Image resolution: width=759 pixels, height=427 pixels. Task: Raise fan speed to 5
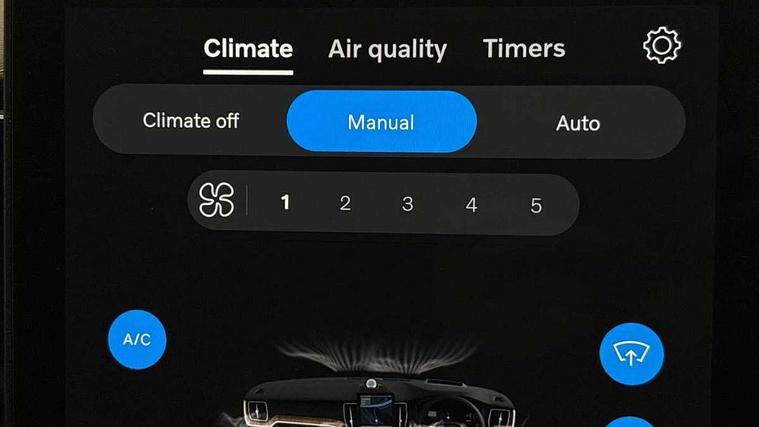536,204
